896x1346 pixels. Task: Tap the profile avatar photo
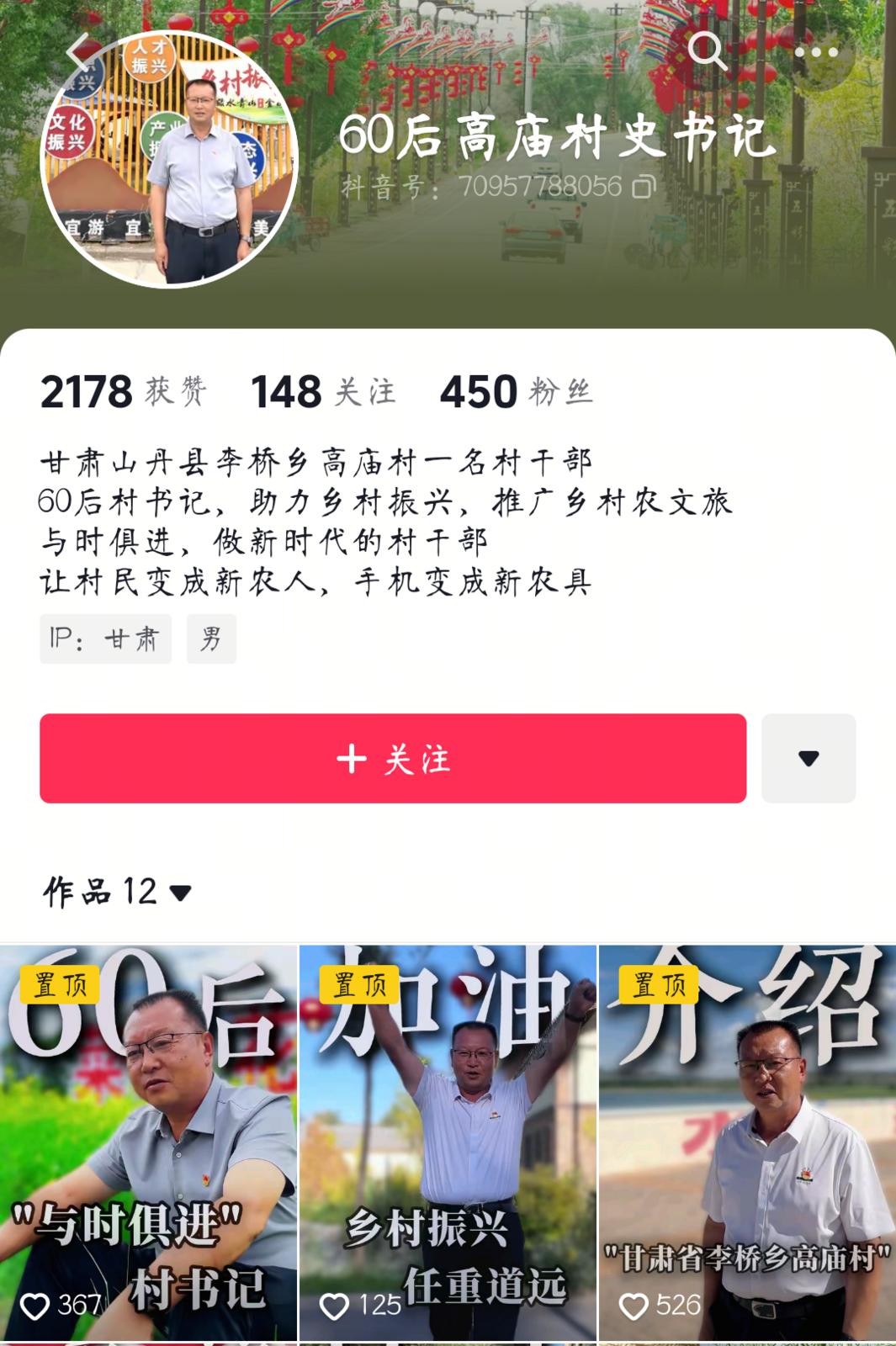coord(170,160)
